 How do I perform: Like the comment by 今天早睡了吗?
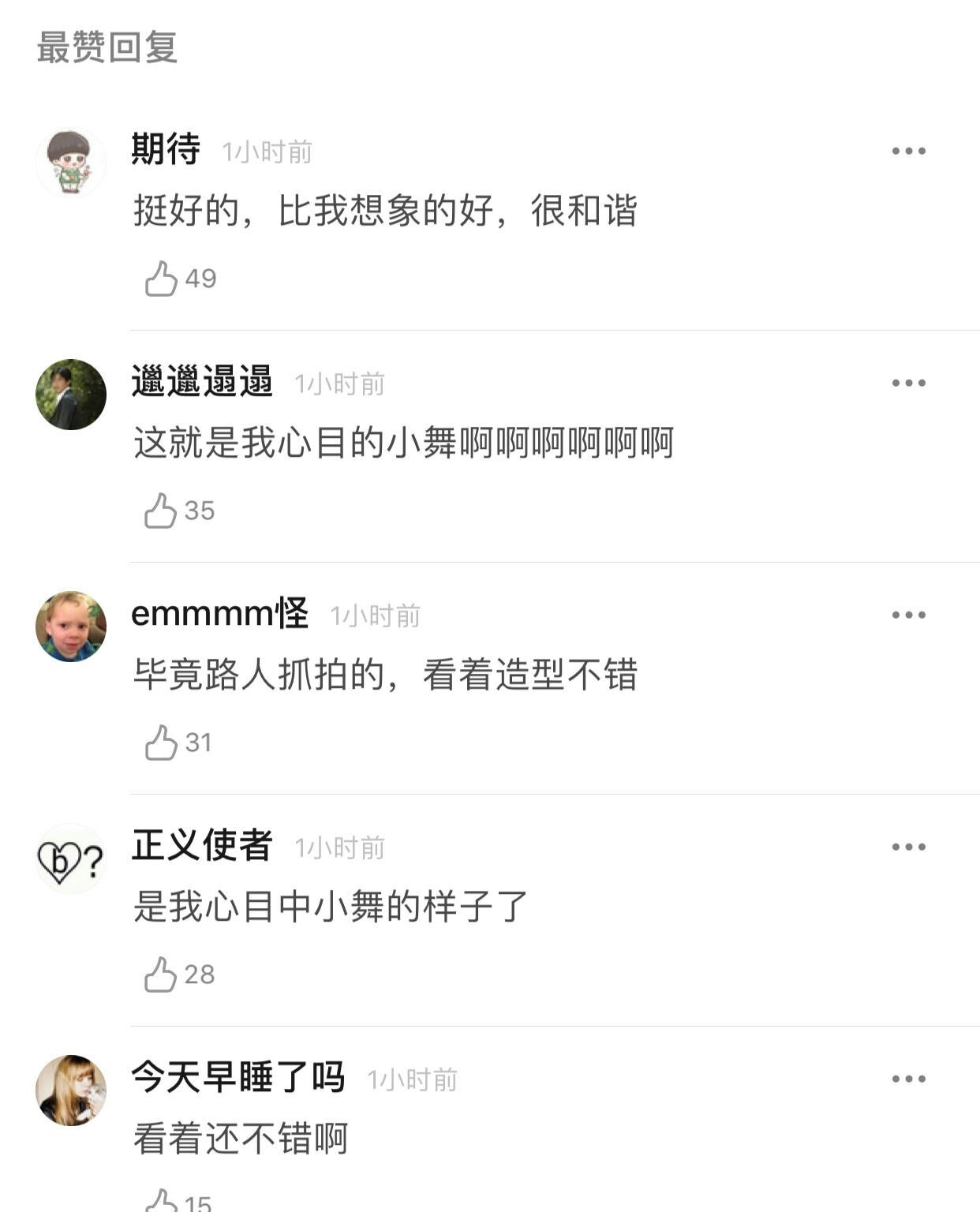[x=162, y=1202]
